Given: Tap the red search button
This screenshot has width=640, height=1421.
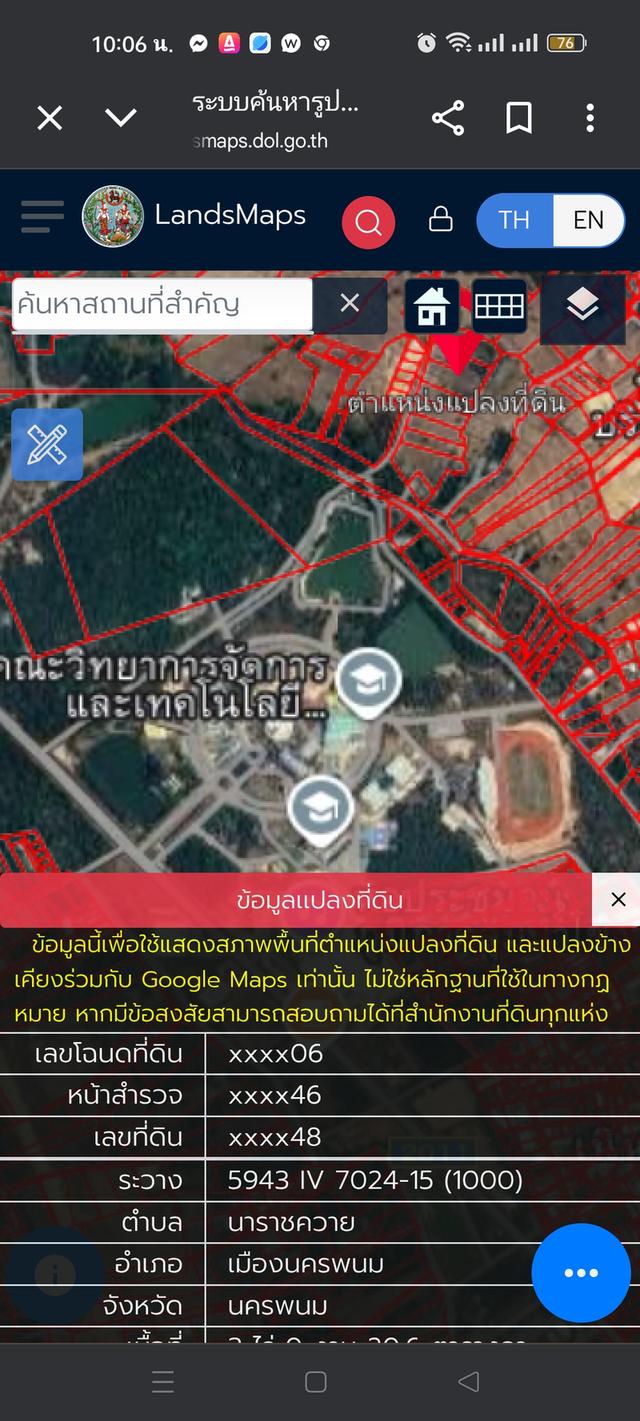Looking at the screenshot, I should [x=368, y=221].
